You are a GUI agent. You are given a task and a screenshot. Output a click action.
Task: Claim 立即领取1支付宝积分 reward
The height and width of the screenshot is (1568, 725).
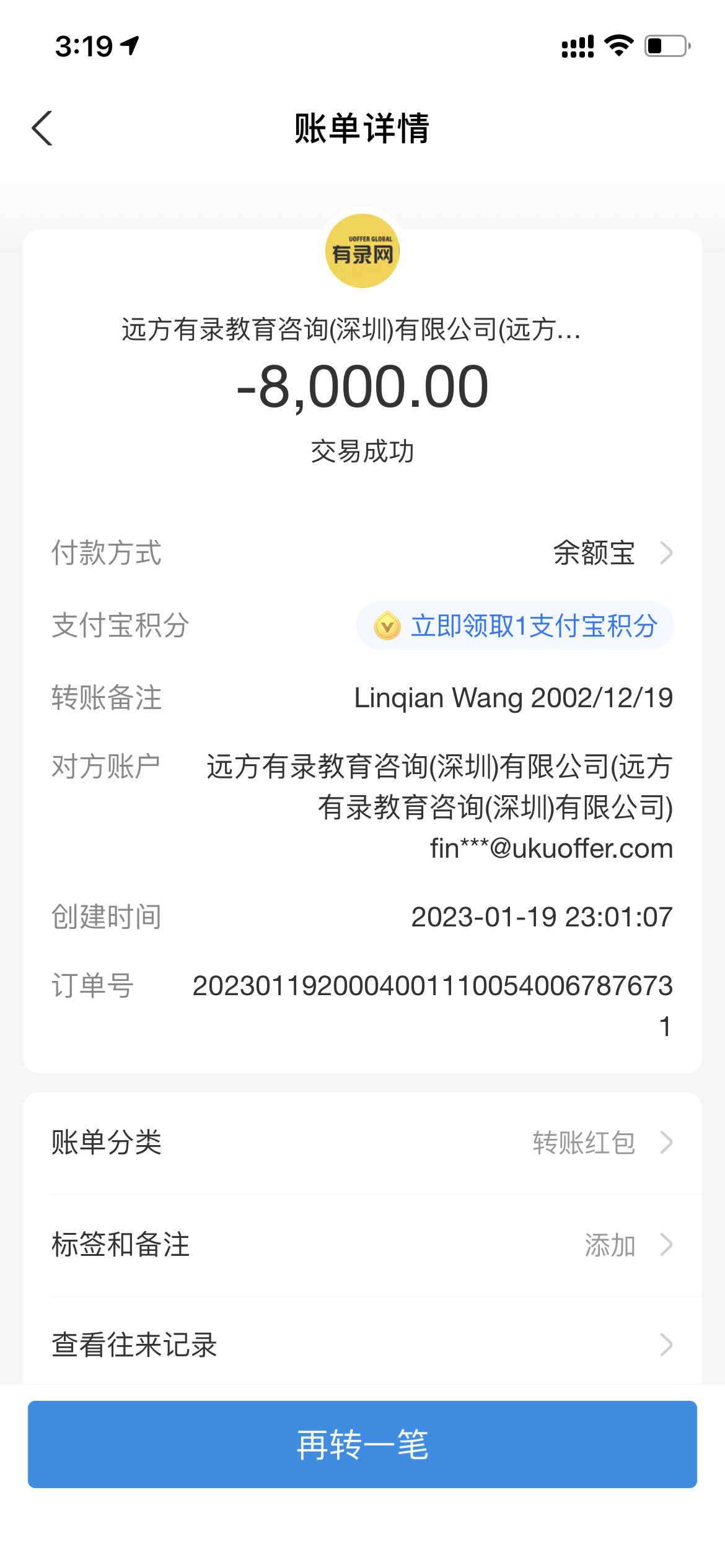[515, 625]
